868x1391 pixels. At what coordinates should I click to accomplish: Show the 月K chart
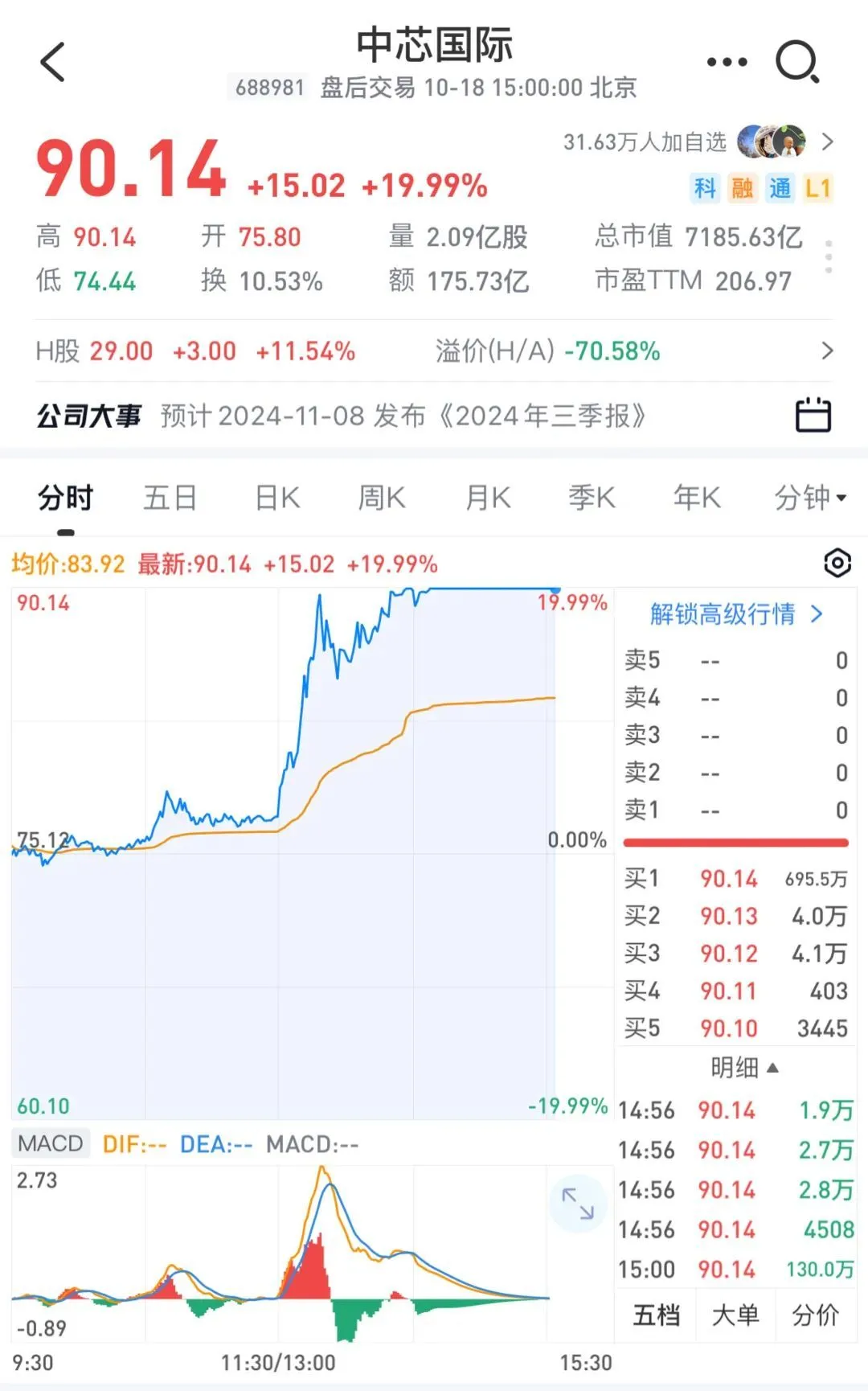click(x=488, y=498)
